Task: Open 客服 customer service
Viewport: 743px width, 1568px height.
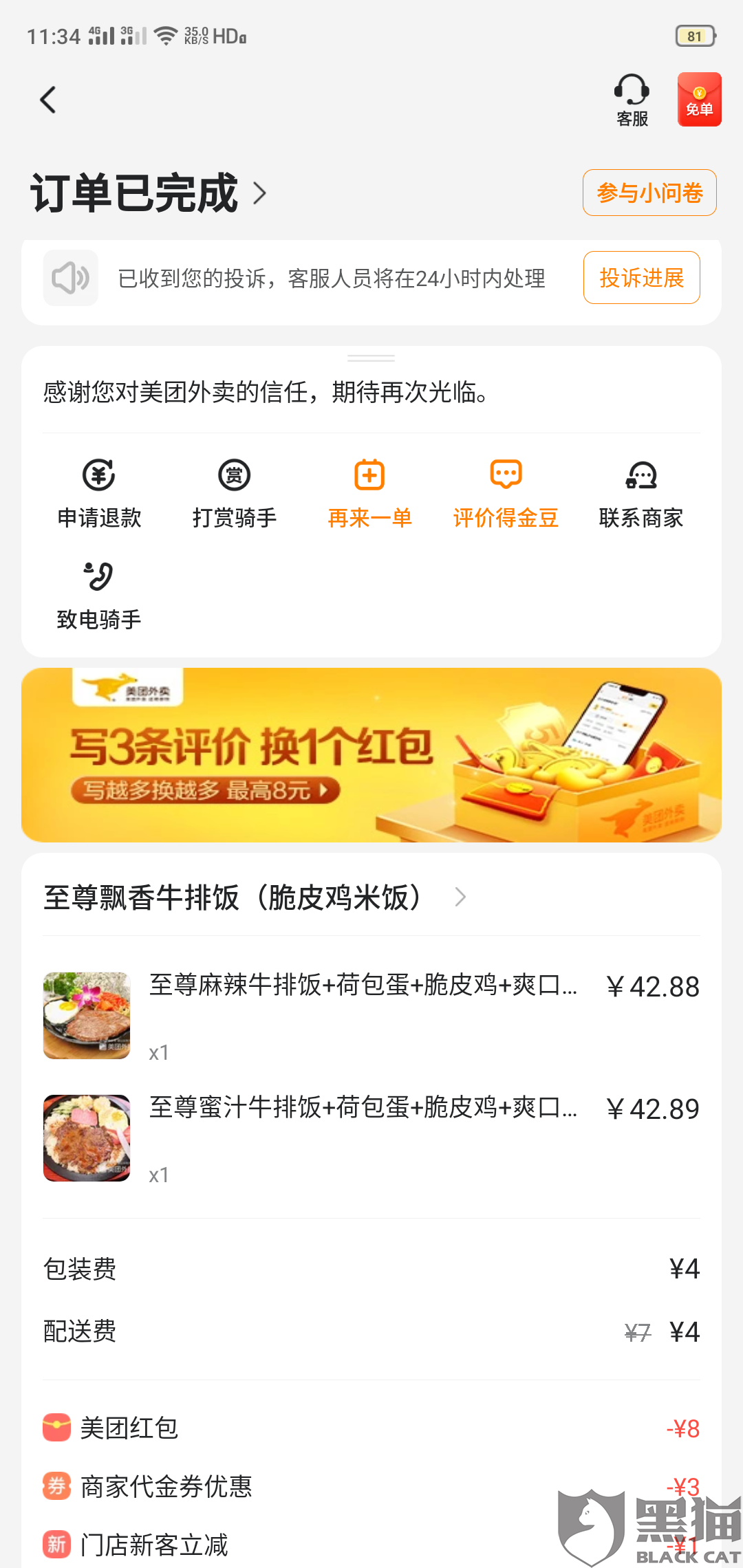Action: click(632, 100)
